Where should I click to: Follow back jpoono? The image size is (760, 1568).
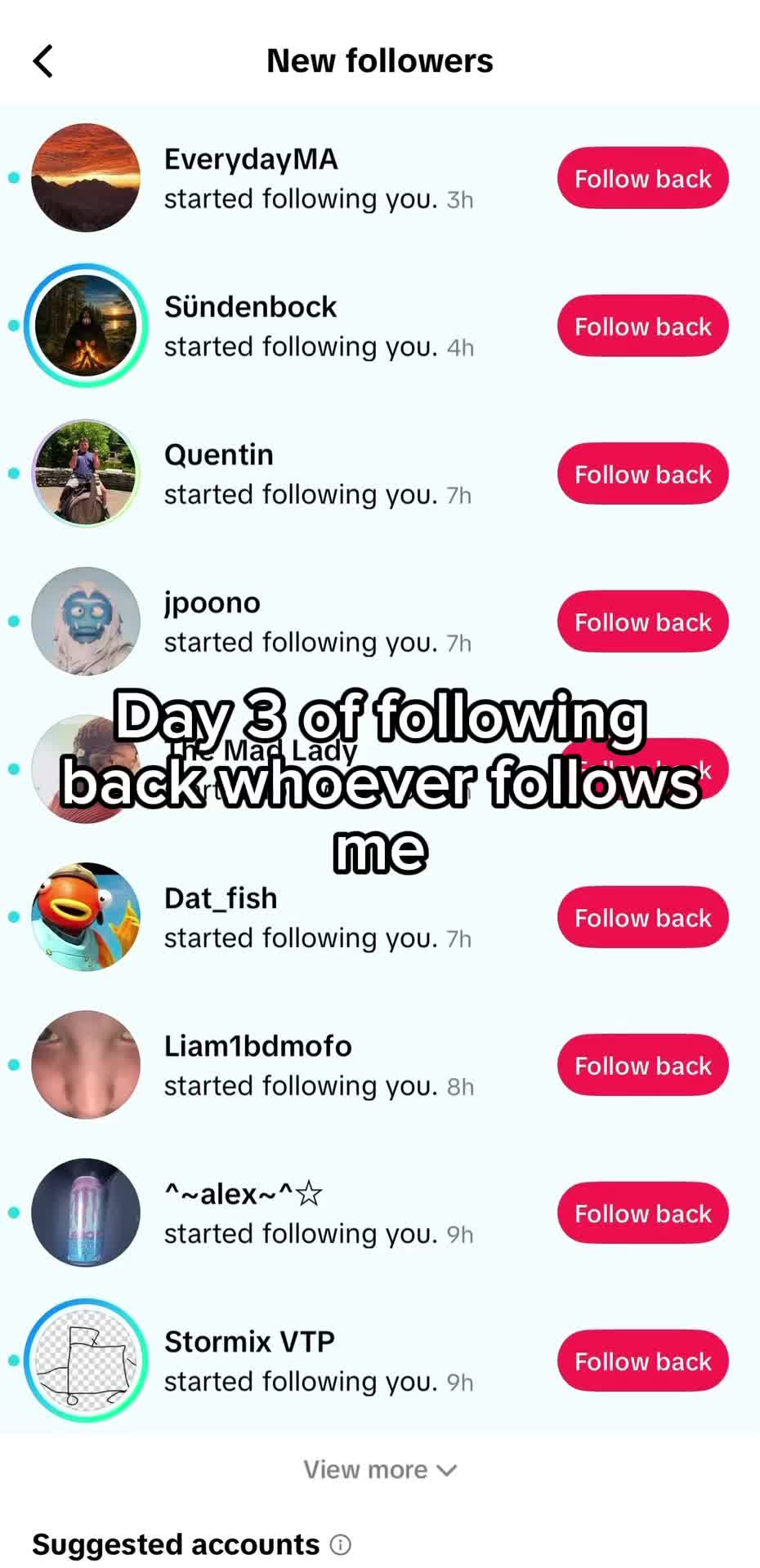(642, 621)
